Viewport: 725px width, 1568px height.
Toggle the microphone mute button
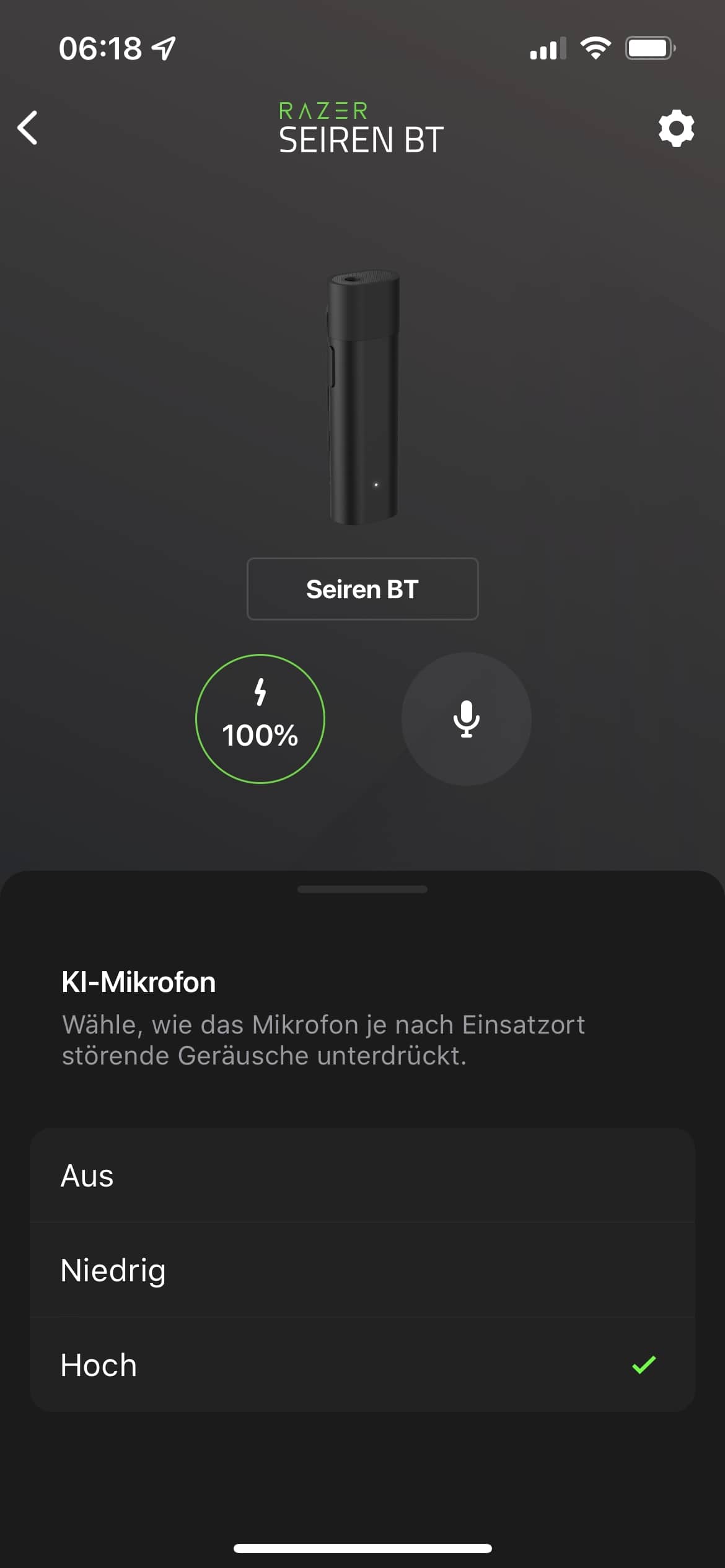[x=466, y=719]
